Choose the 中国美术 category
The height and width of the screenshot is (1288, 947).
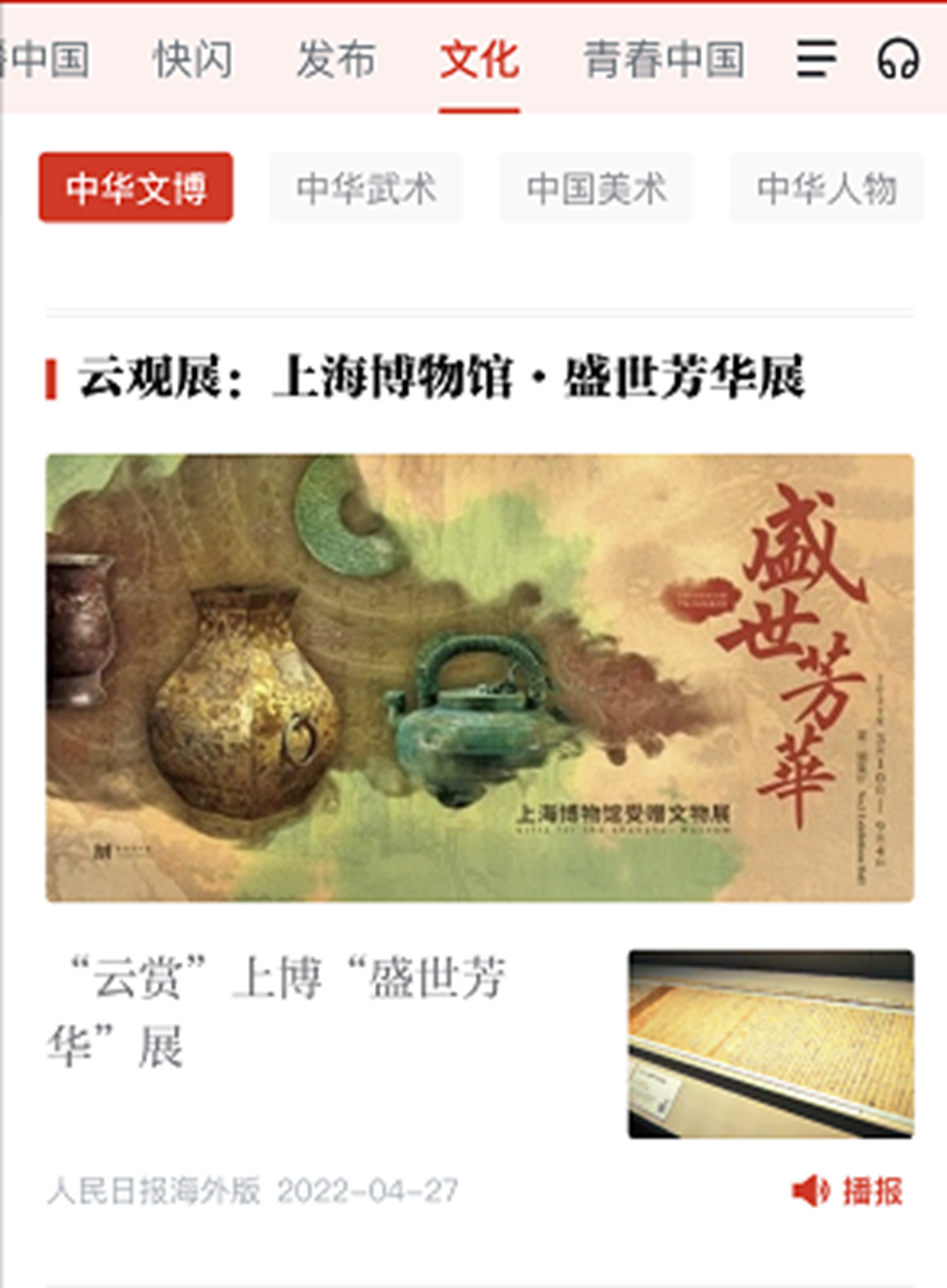596,187
